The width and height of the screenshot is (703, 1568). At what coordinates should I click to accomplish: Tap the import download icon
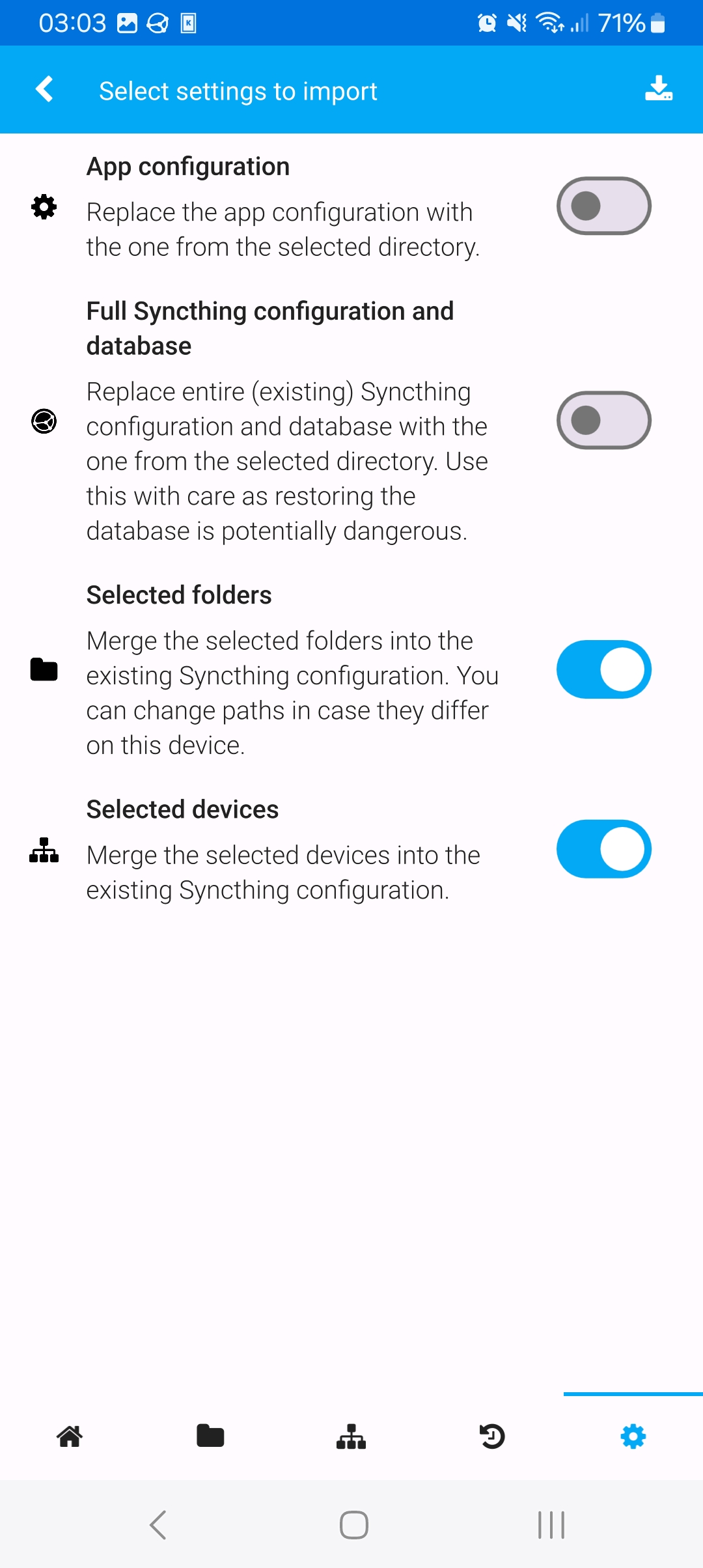click(658, 89)
